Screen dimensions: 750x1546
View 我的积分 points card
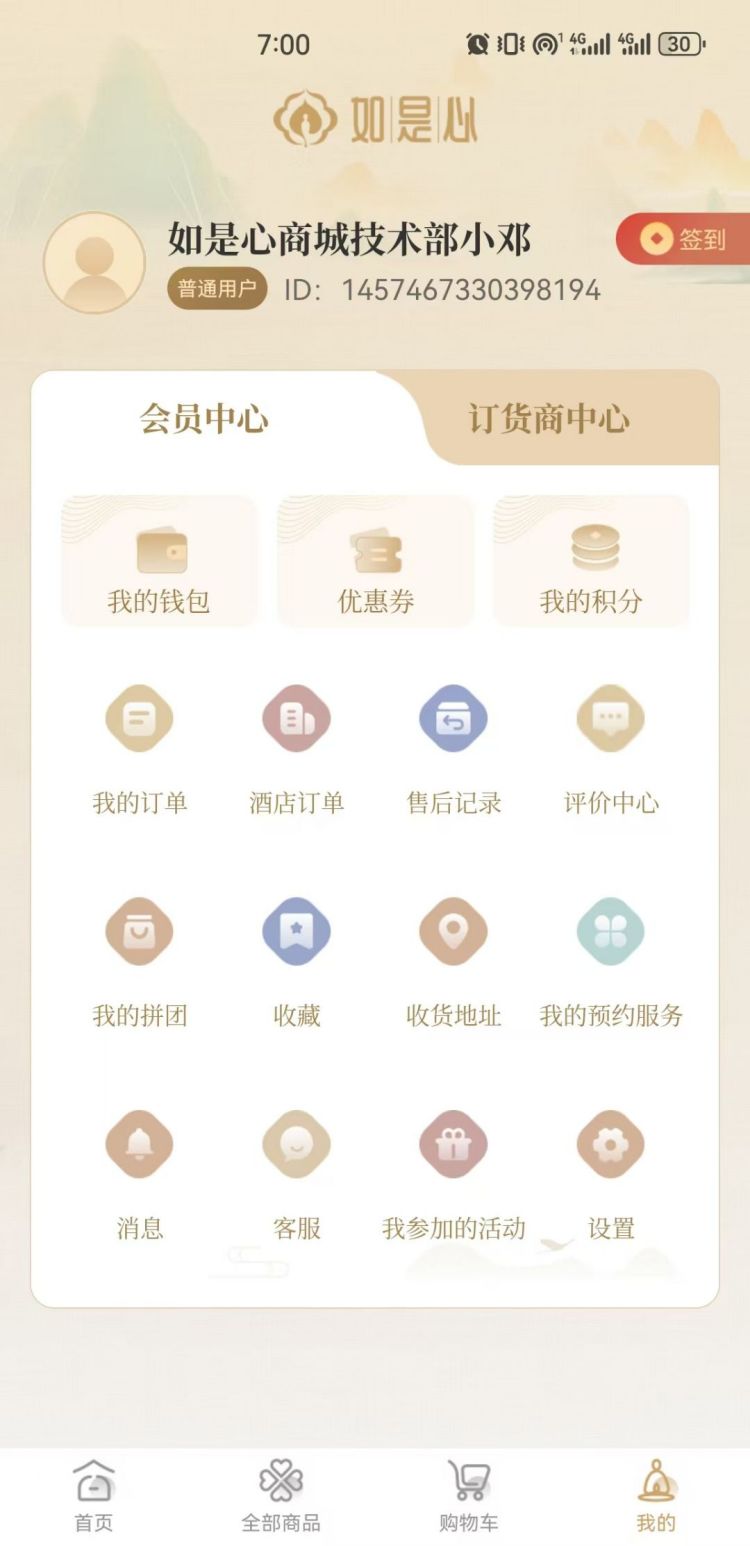(x=591, y=561)
